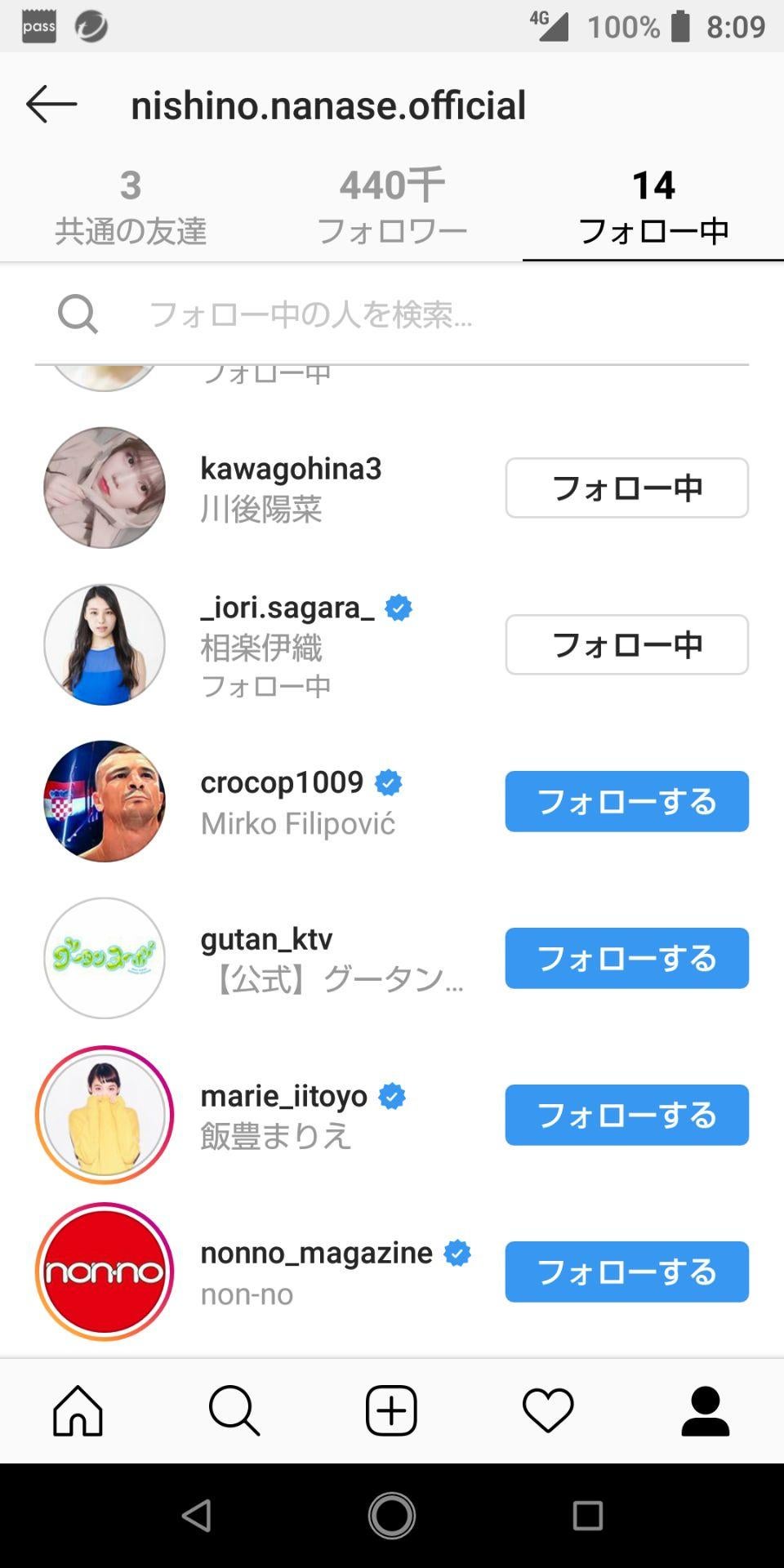Tap フォロー中 button next to _iori.sagara_
The width and height of the screenshot is (784, 1568).
coord(626,644)
